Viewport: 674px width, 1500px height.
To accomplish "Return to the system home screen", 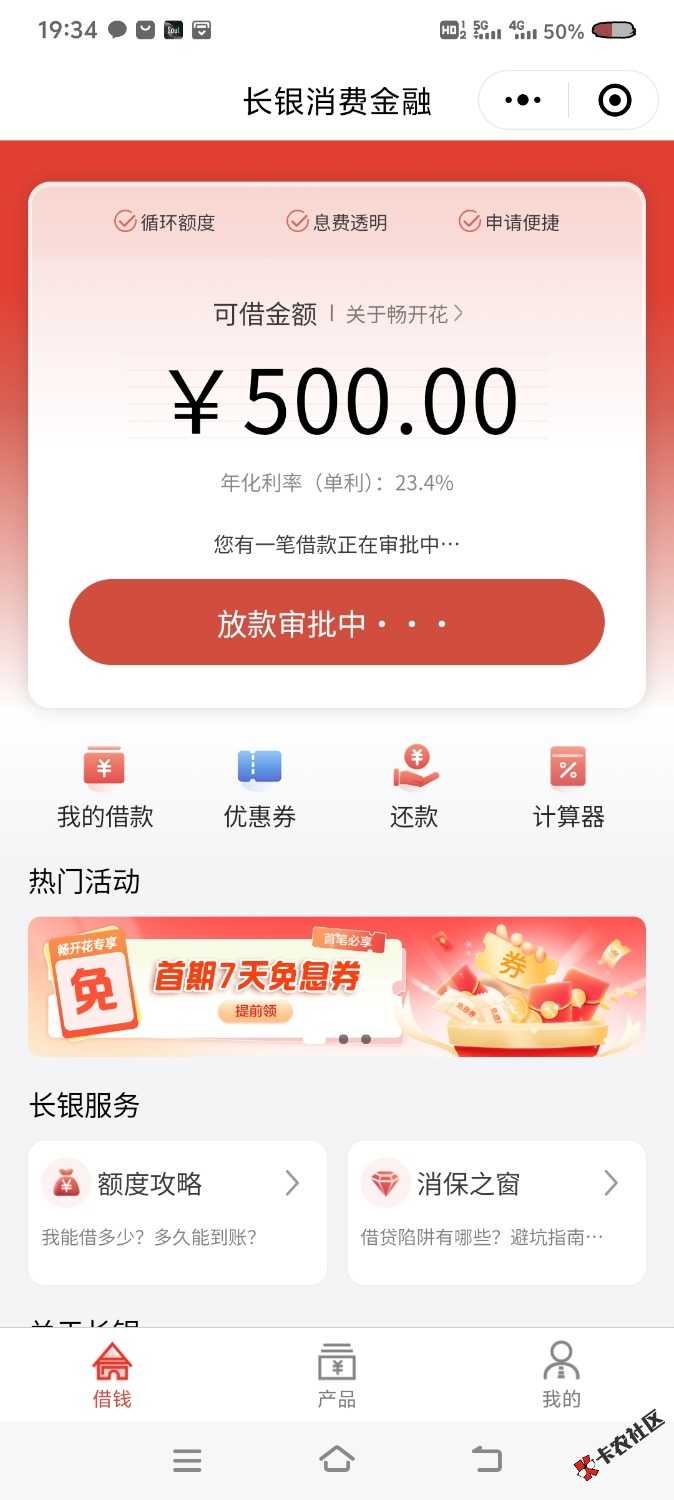I will click(x=336, y=1460).
